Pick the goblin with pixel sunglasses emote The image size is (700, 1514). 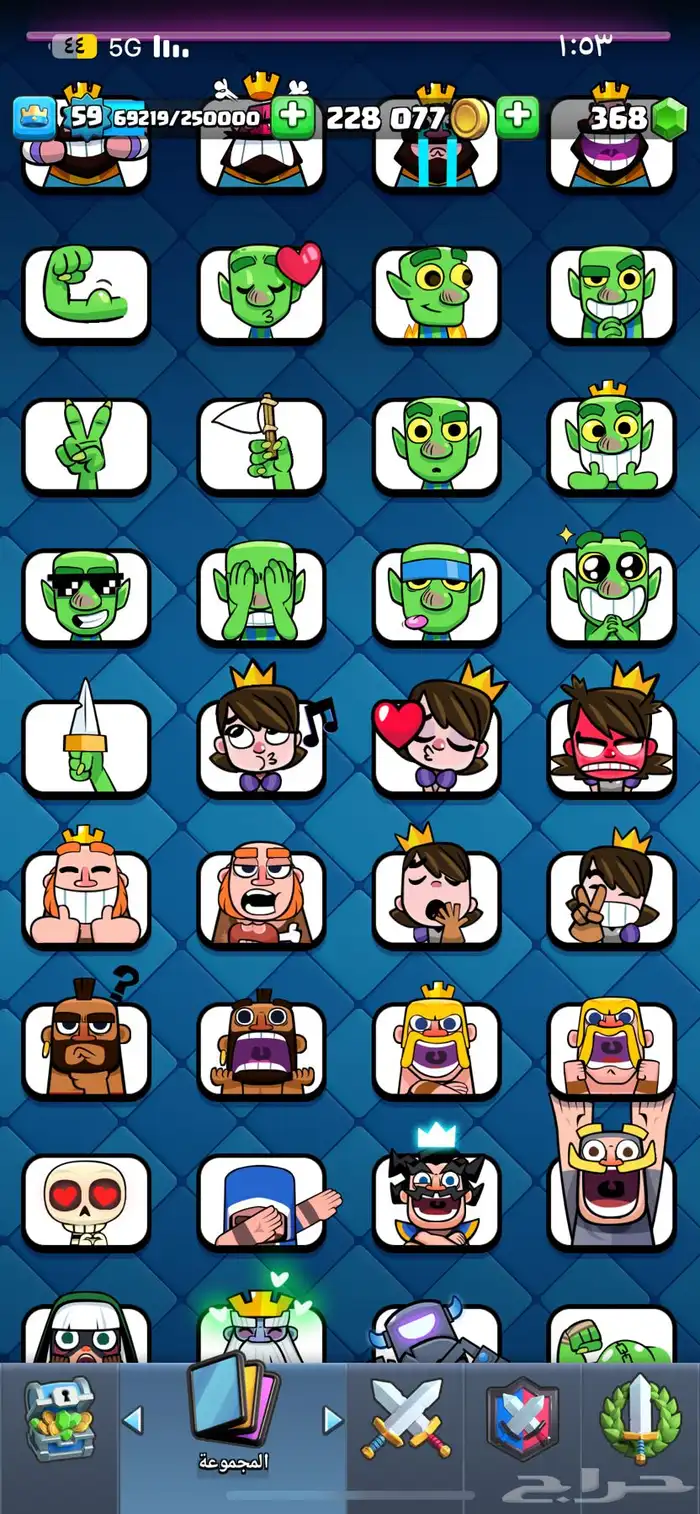pyautogui.click(x=86, y=596)
